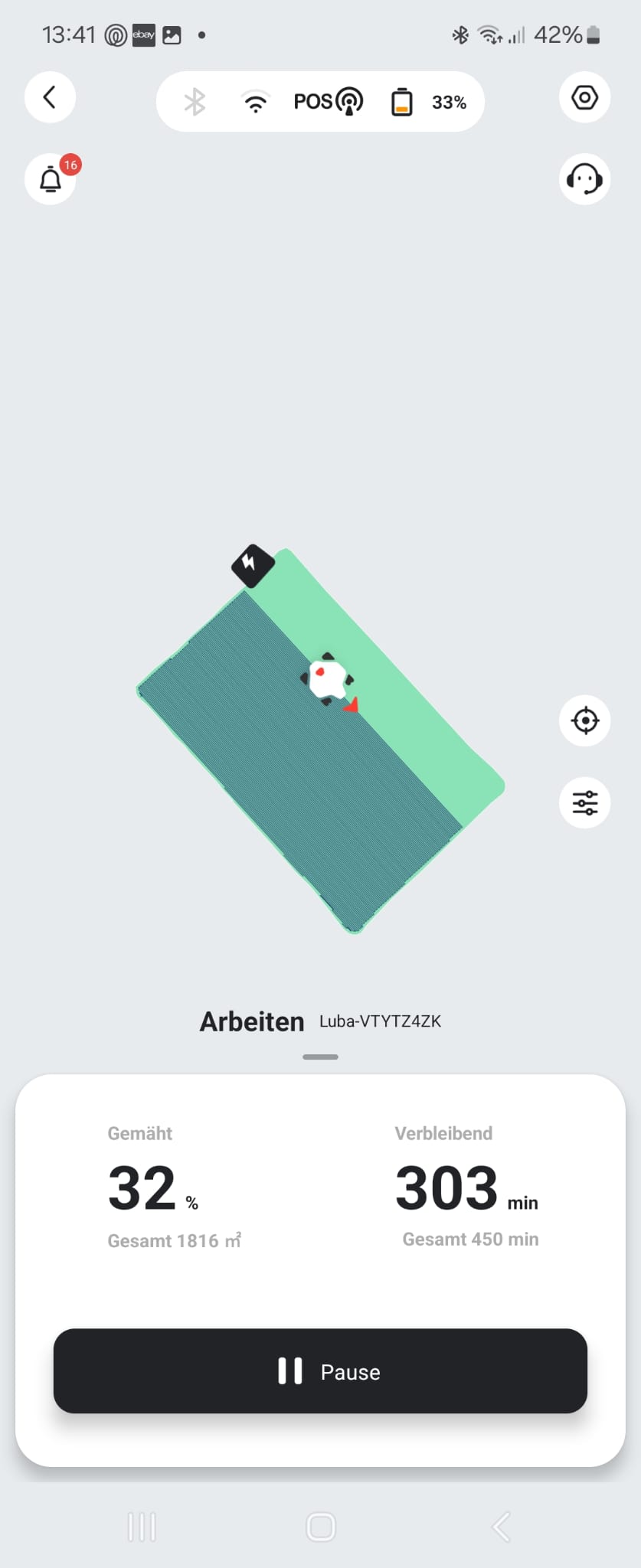641x1568 pixels.
Task: Recenter the map with the crosshair button
Action: point(584,720)
